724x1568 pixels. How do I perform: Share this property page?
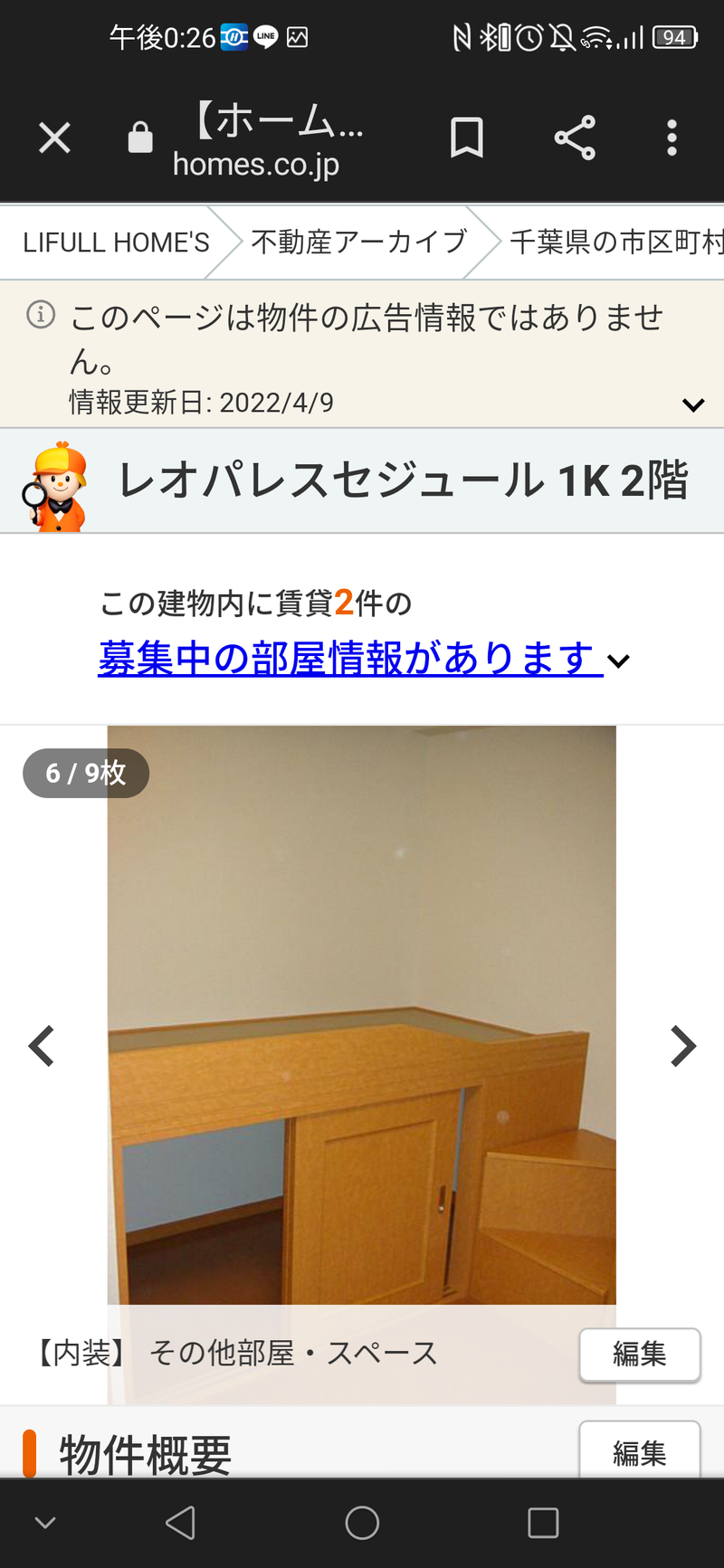(x=575, y=138)
